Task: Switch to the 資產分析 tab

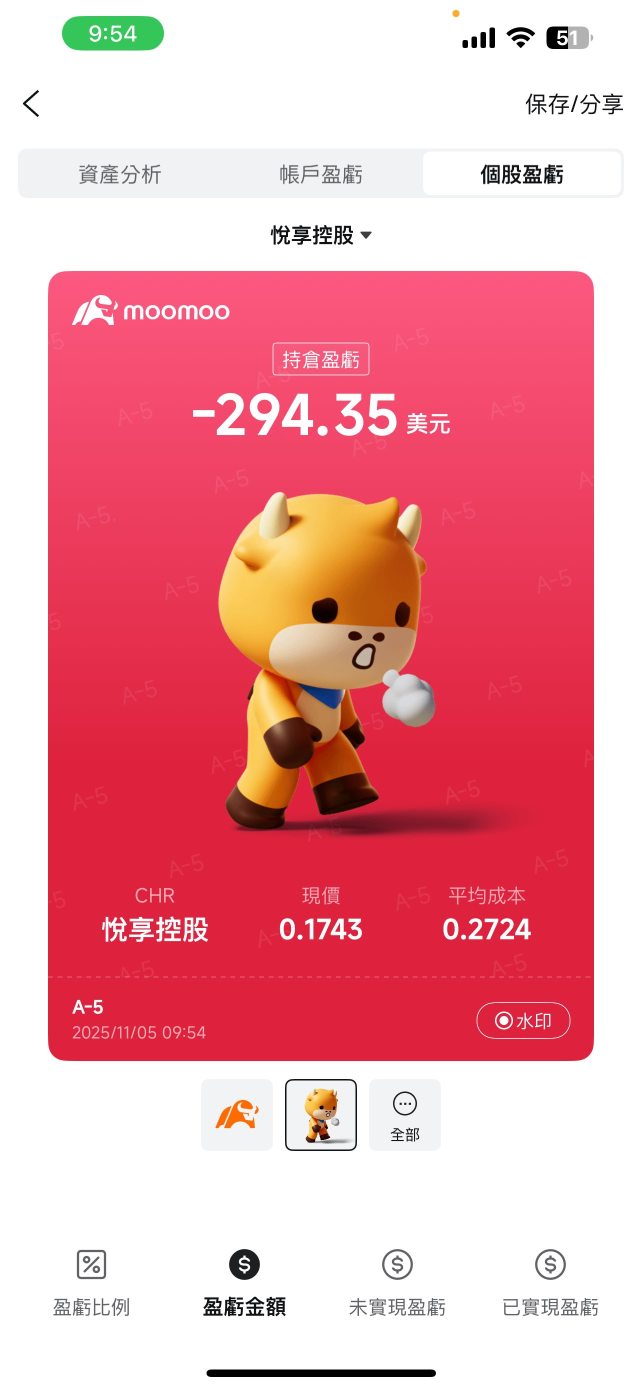Action: click(x=120, y=175)
